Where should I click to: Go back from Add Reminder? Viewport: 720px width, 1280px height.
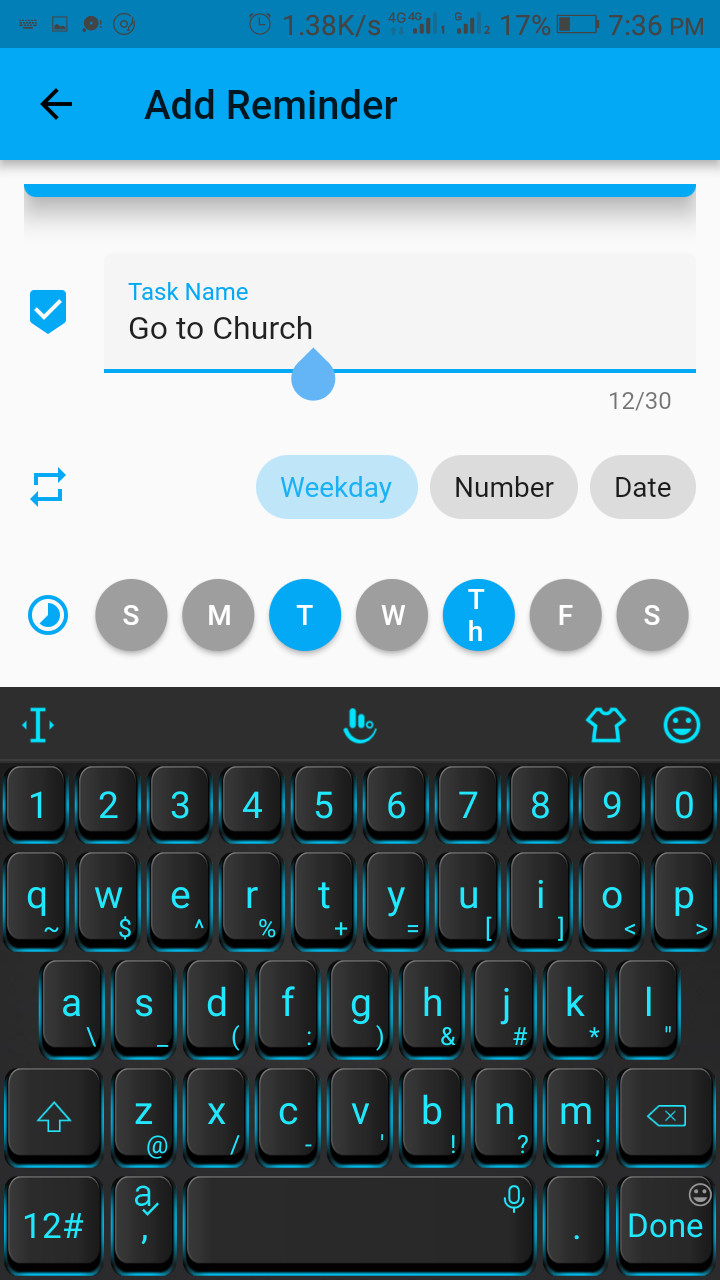click(x=56, y=104)
